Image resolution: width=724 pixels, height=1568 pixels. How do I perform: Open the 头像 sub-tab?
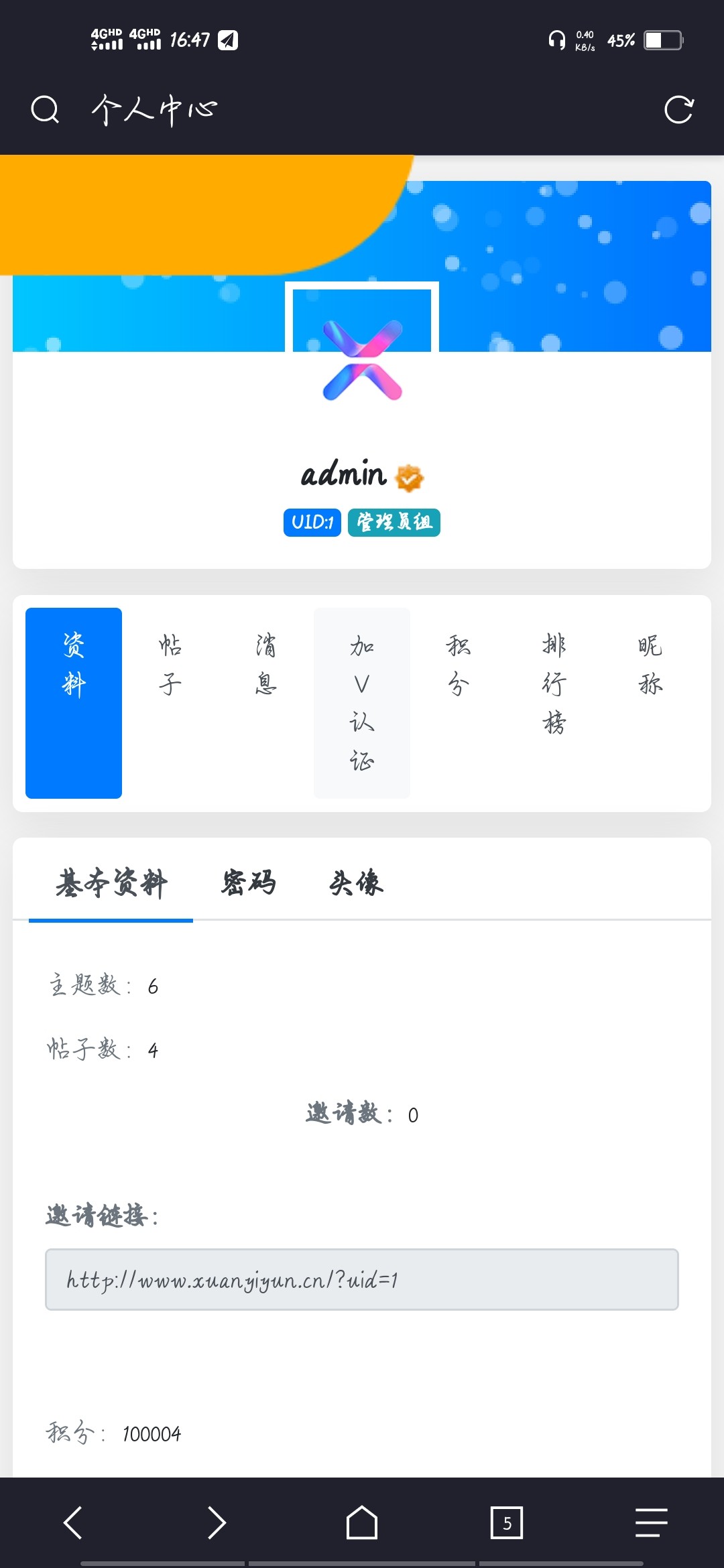pos(356,883)
